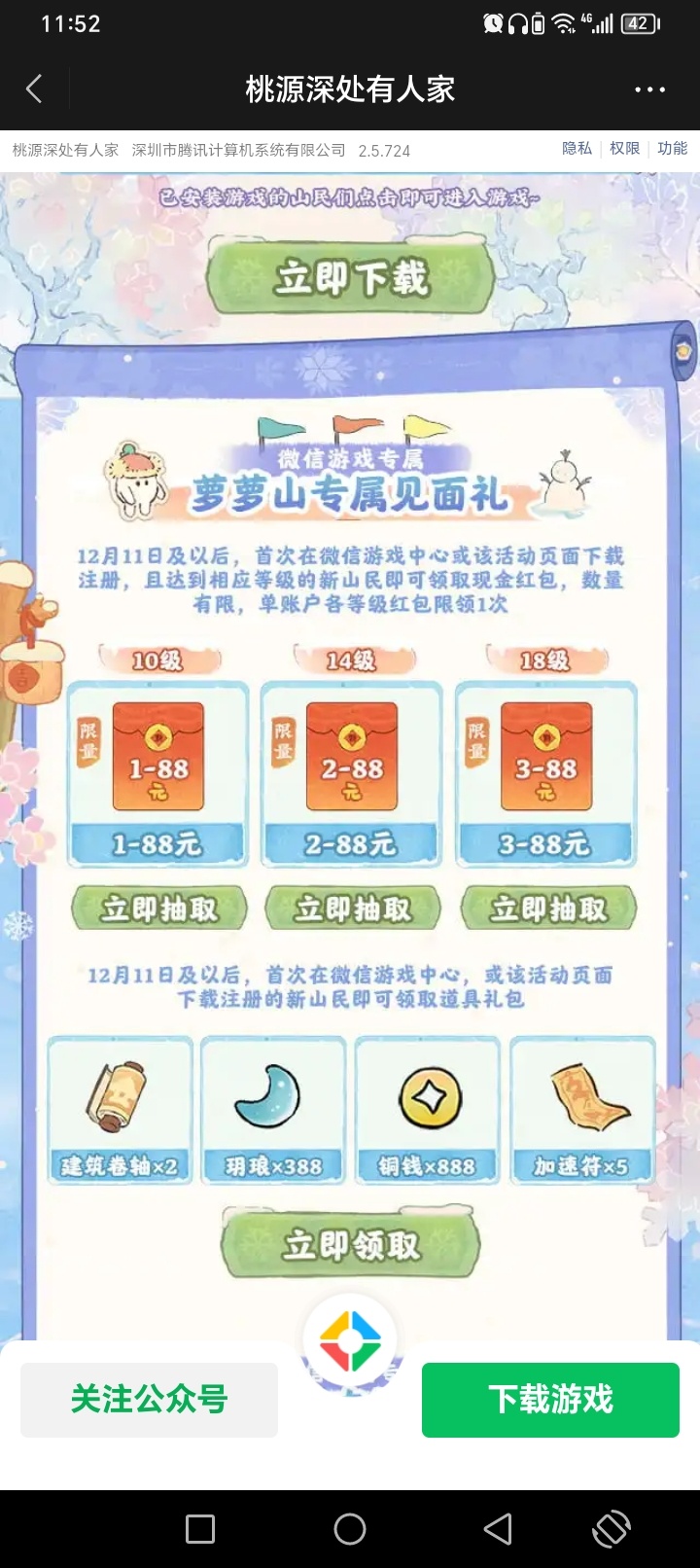700x1568 pixels.
Task: Draw the 10级 1-88元 red packet
Action: (158, 909)
